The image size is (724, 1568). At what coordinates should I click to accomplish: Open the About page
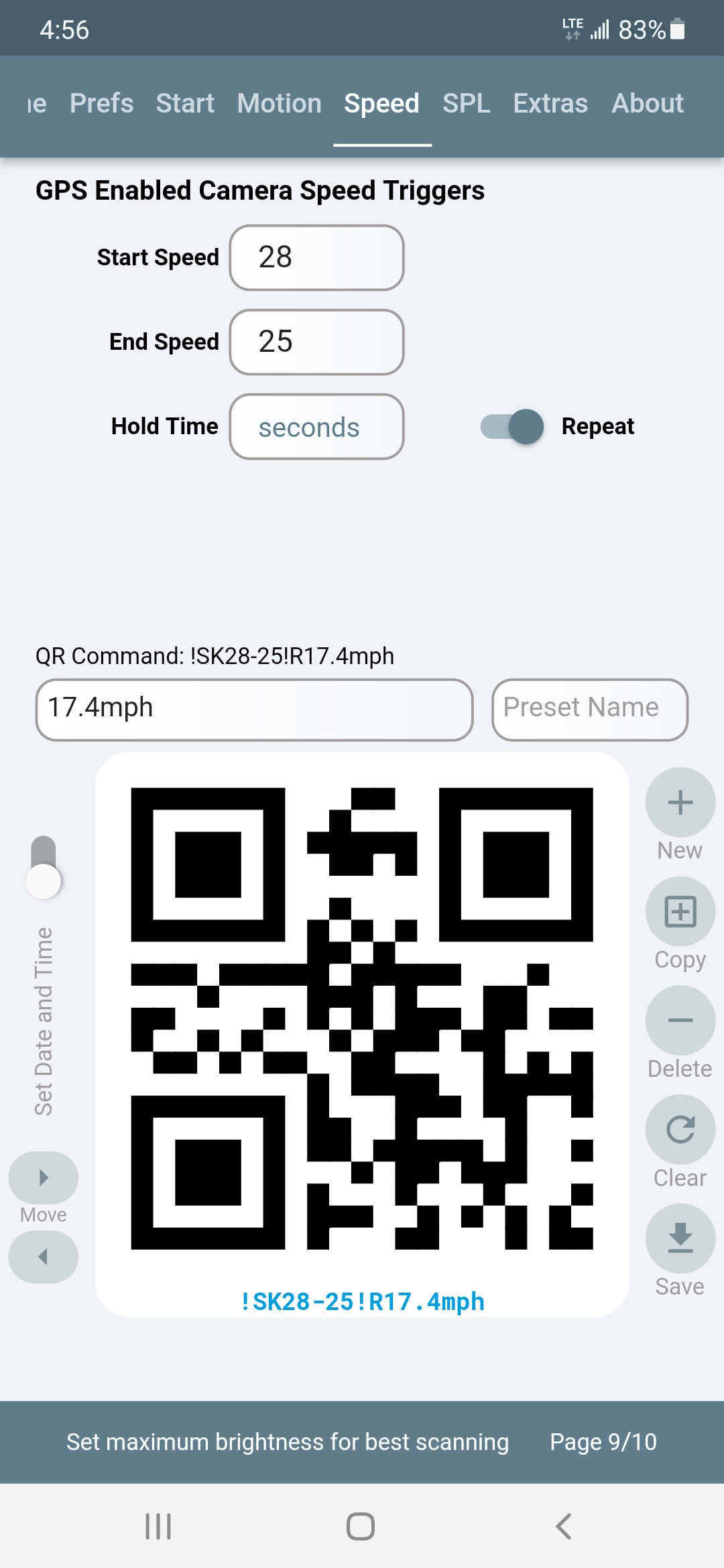647,103
